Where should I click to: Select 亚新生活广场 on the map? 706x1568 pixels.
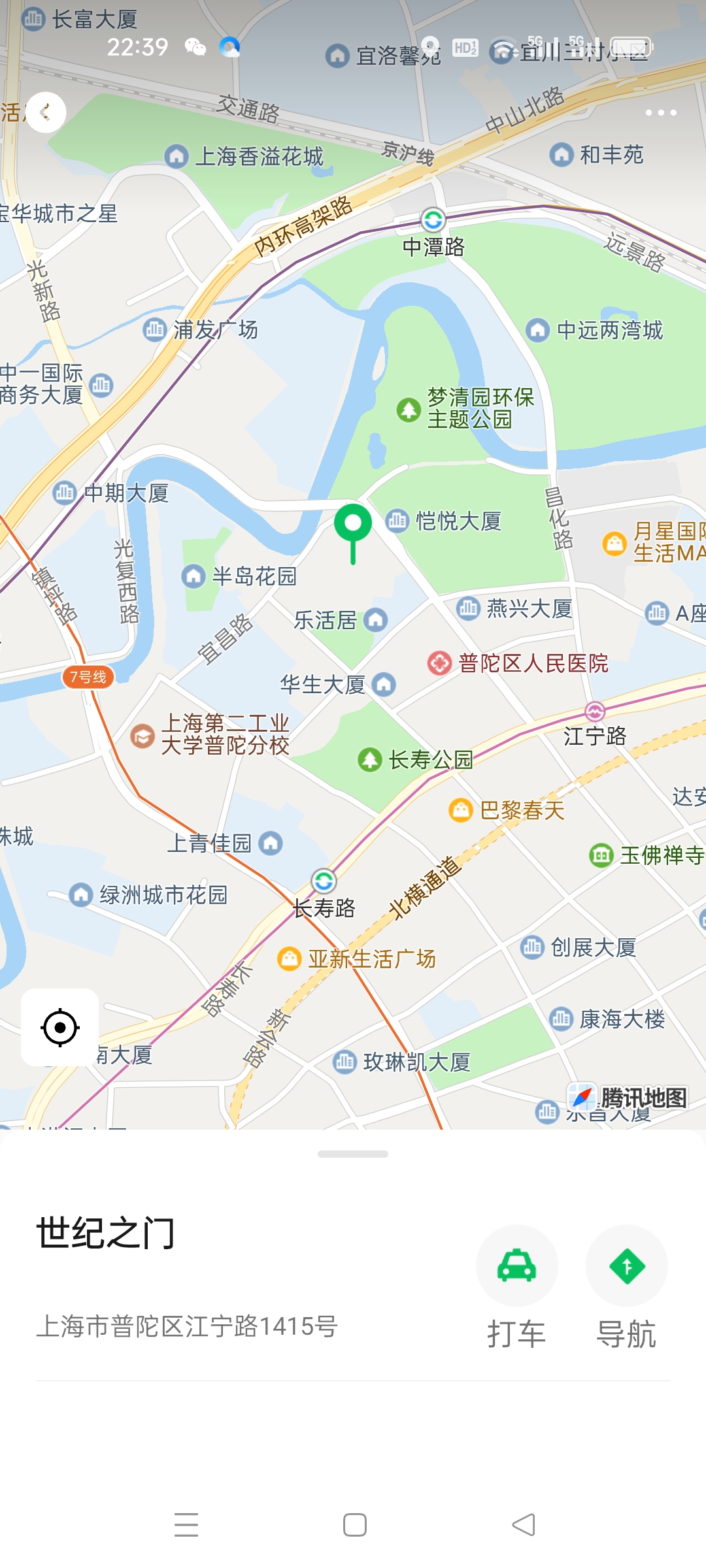(357, 959)
